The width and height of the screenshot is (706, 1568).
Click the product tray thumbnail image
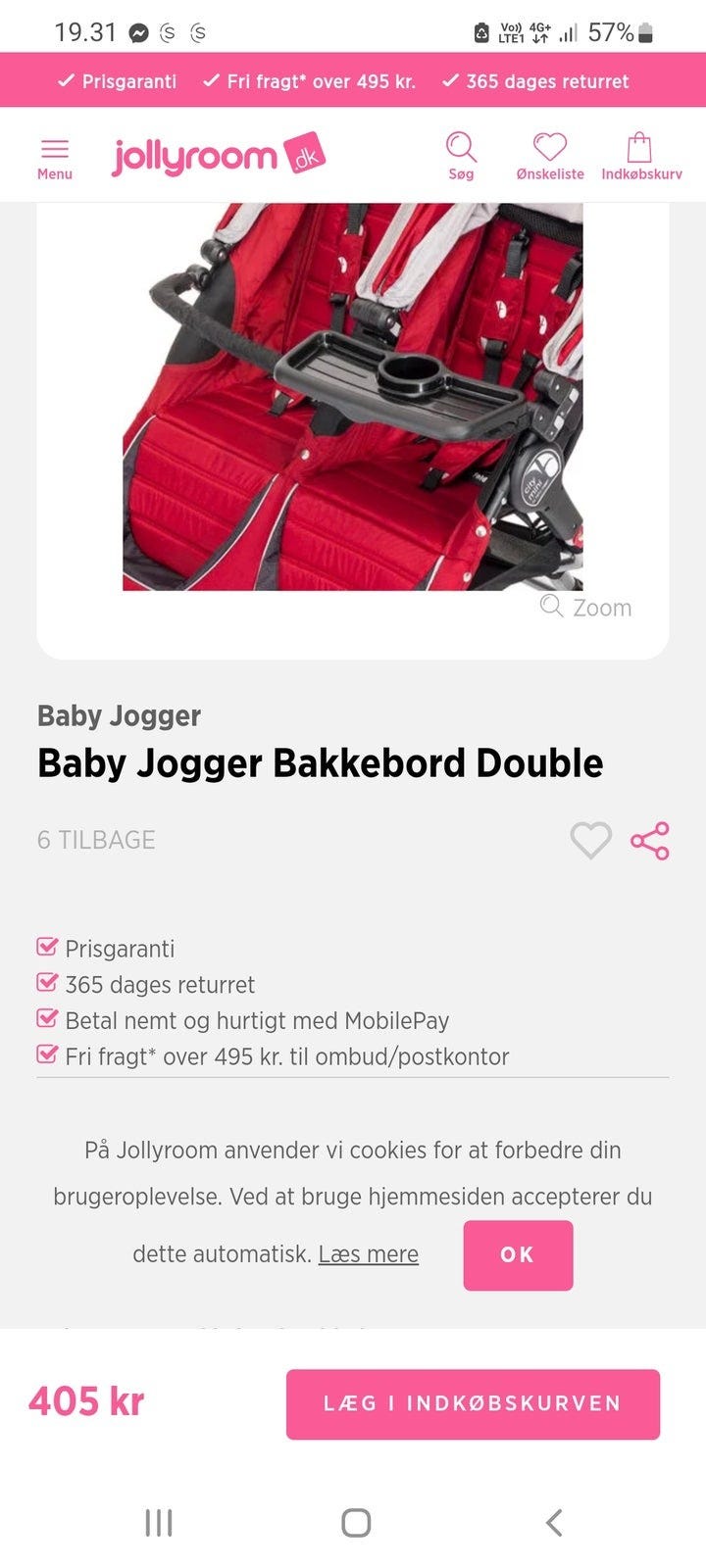pyautogui.click(x=353, y=392)
